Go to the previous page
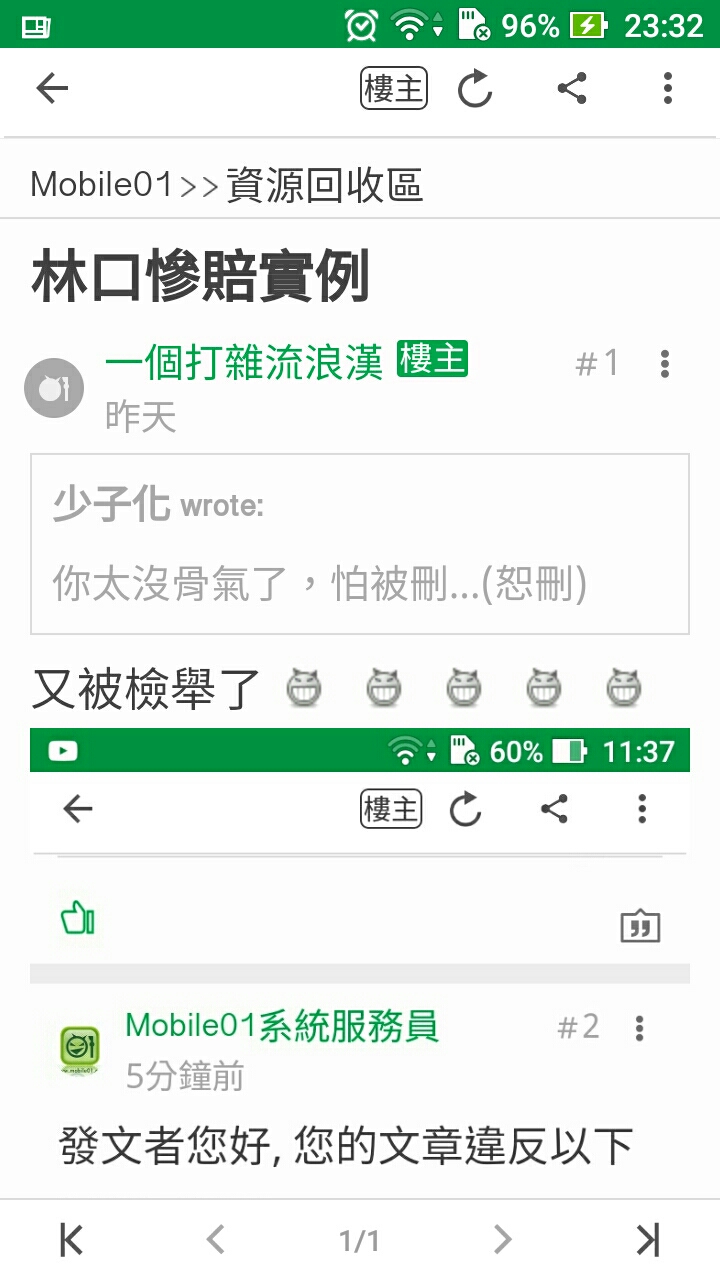The image size is (720, 1280). tap(215, 1240)
